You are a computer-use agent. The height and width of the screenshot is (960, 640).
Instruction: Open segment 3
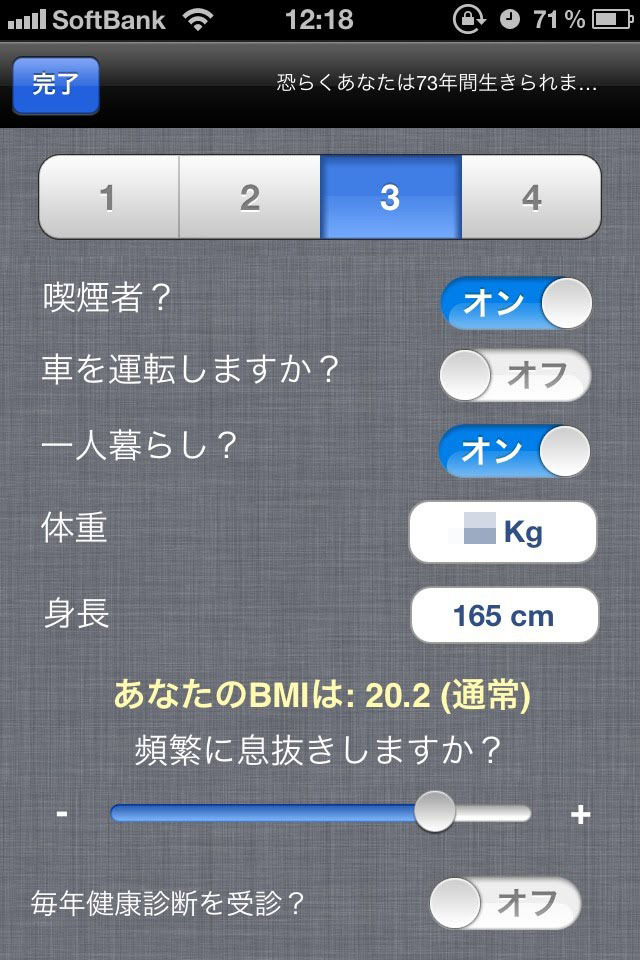[x=390, y=197]
